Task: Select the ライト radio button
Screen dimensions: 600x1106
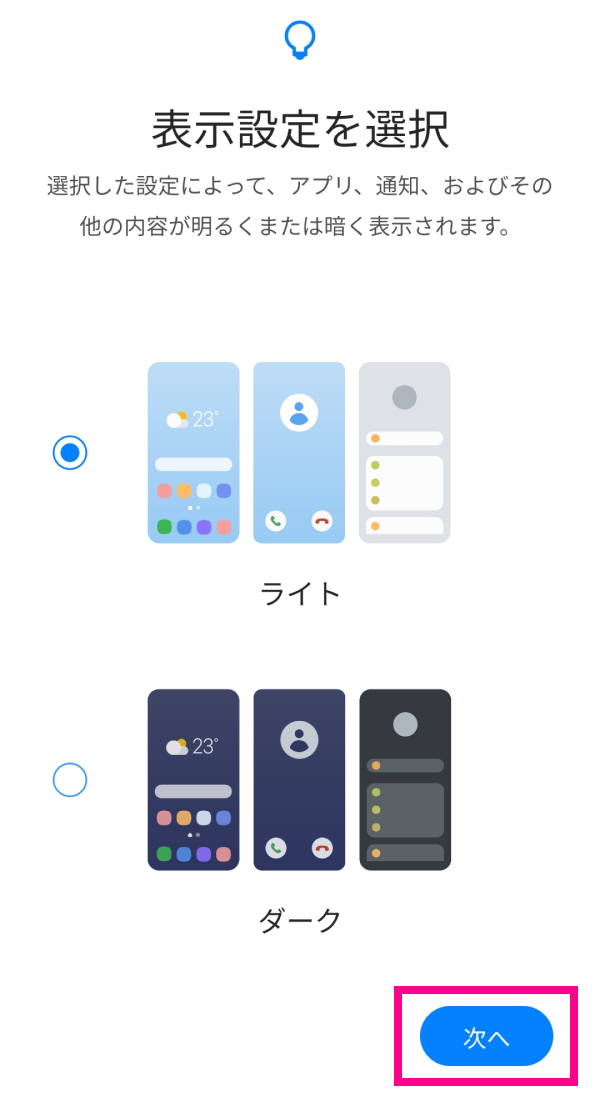Action: click(70, 453)
